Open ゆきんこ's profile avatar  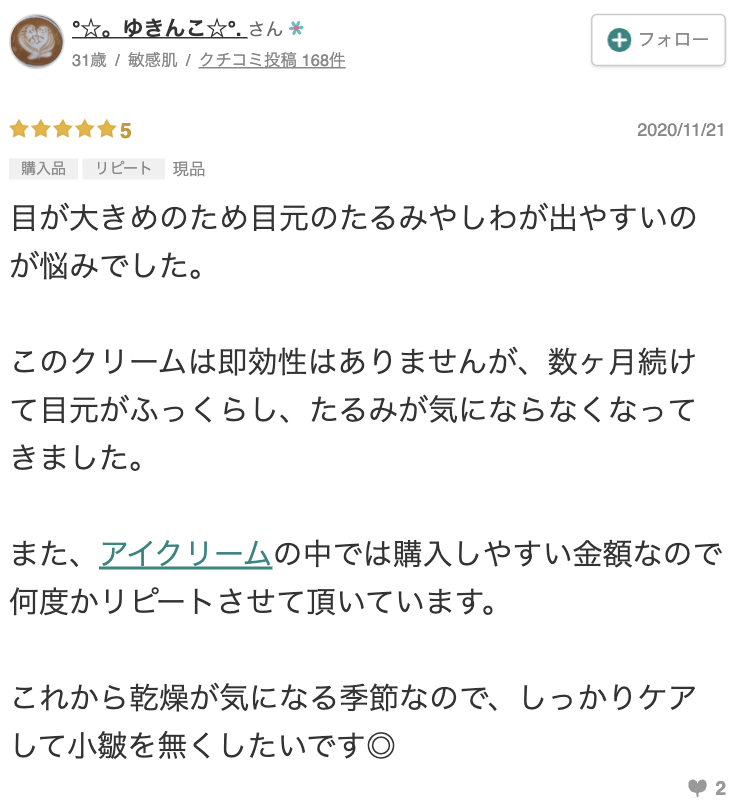[x=36, y=41]
